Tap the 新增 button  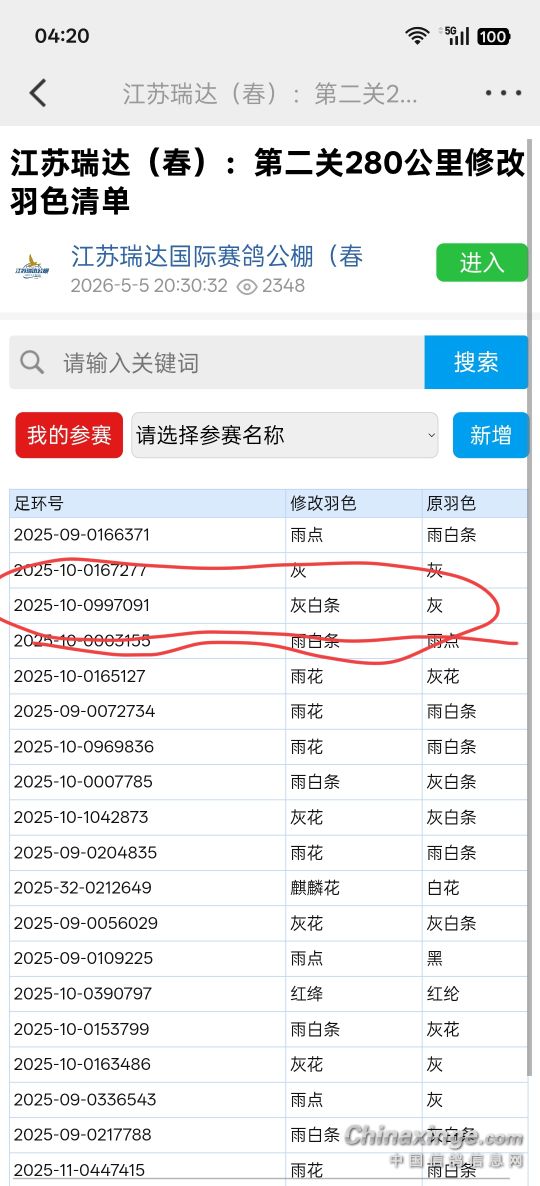[x=490, y=435]
